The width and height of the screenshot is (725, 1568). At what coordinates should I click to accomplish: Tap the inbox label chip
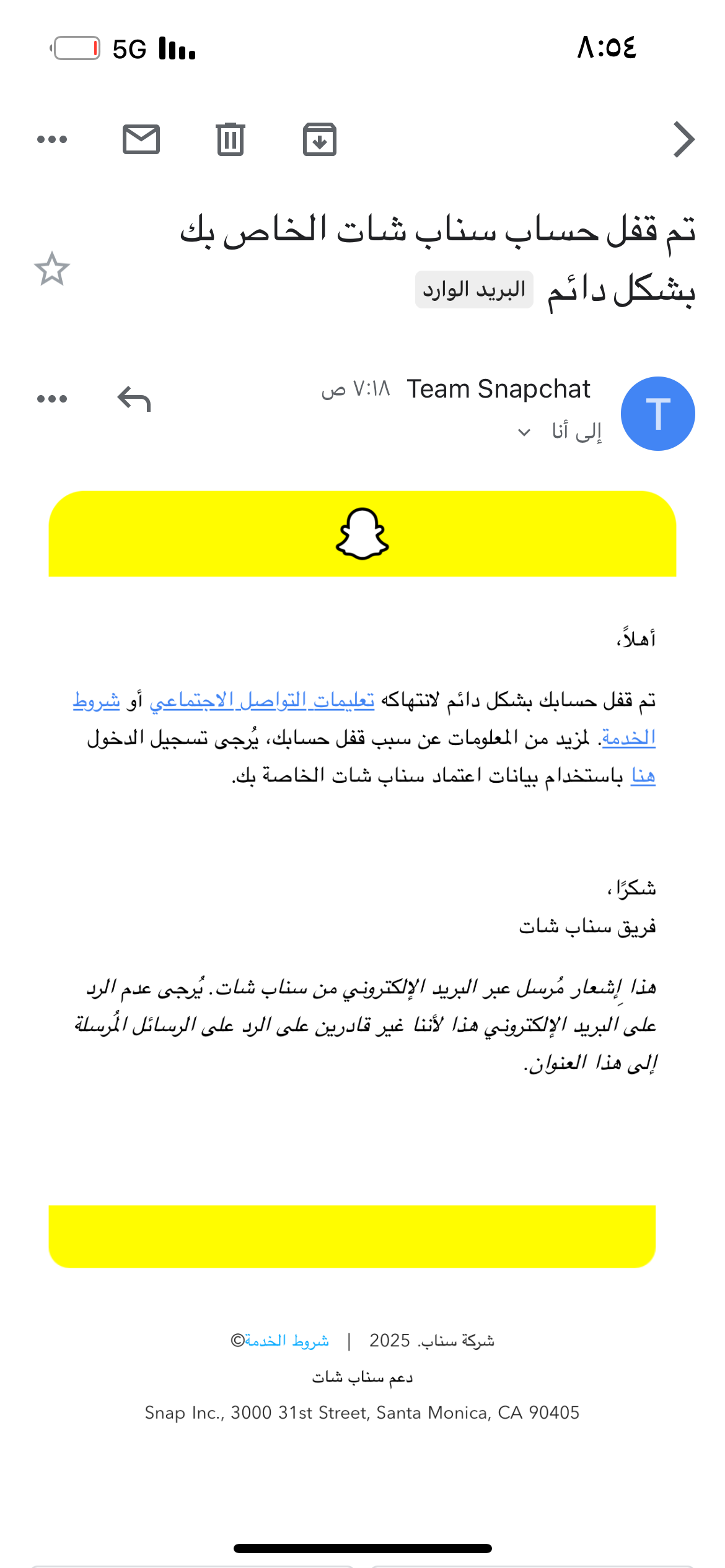click(x=474, y=290)
